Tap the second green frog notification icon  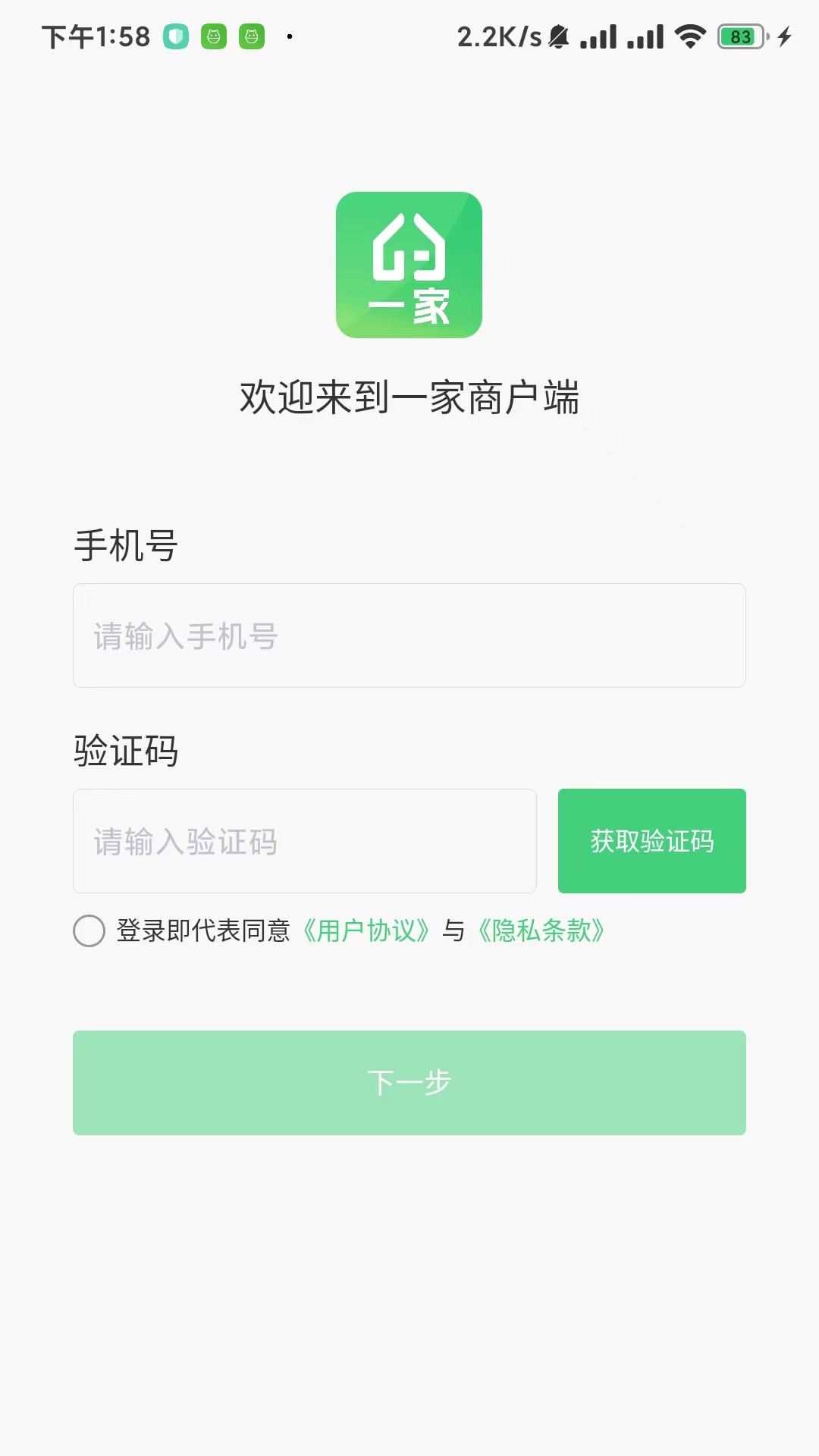click(253, 36)
